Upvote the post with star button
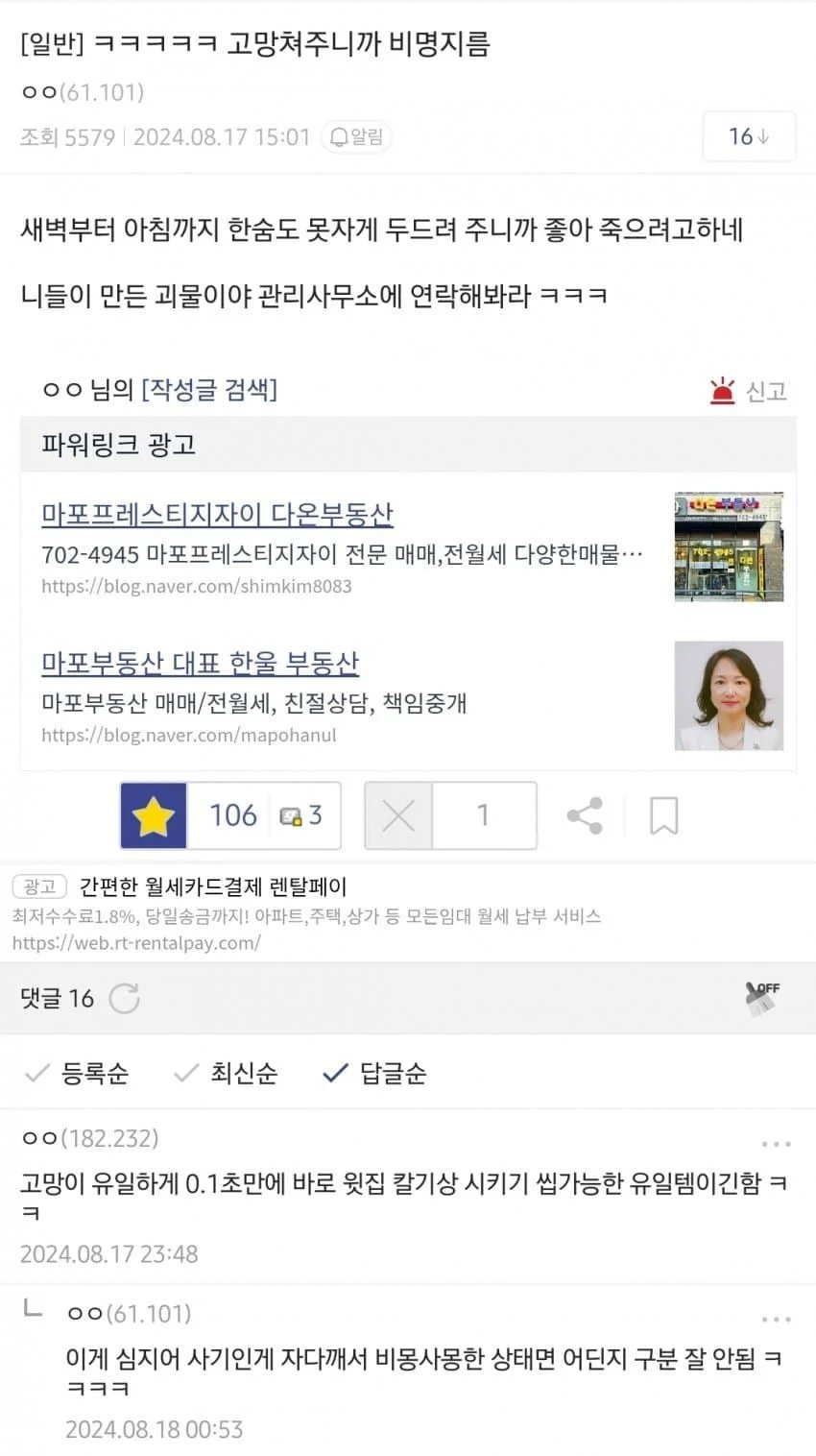Screen dimensions: 816x1456 [x=154, y=816]
